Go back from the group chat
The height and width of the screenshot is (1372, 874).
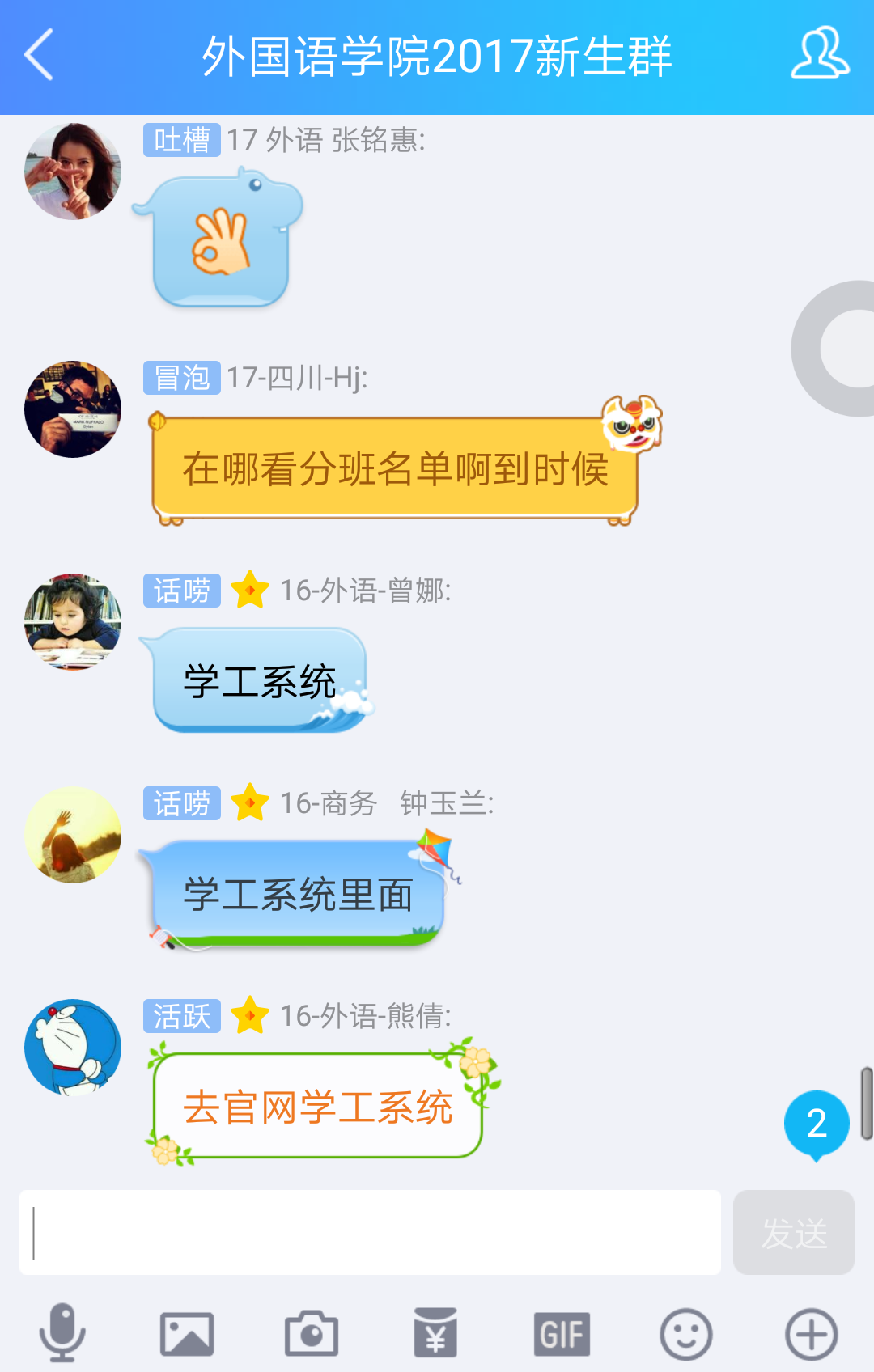point(39,55)
